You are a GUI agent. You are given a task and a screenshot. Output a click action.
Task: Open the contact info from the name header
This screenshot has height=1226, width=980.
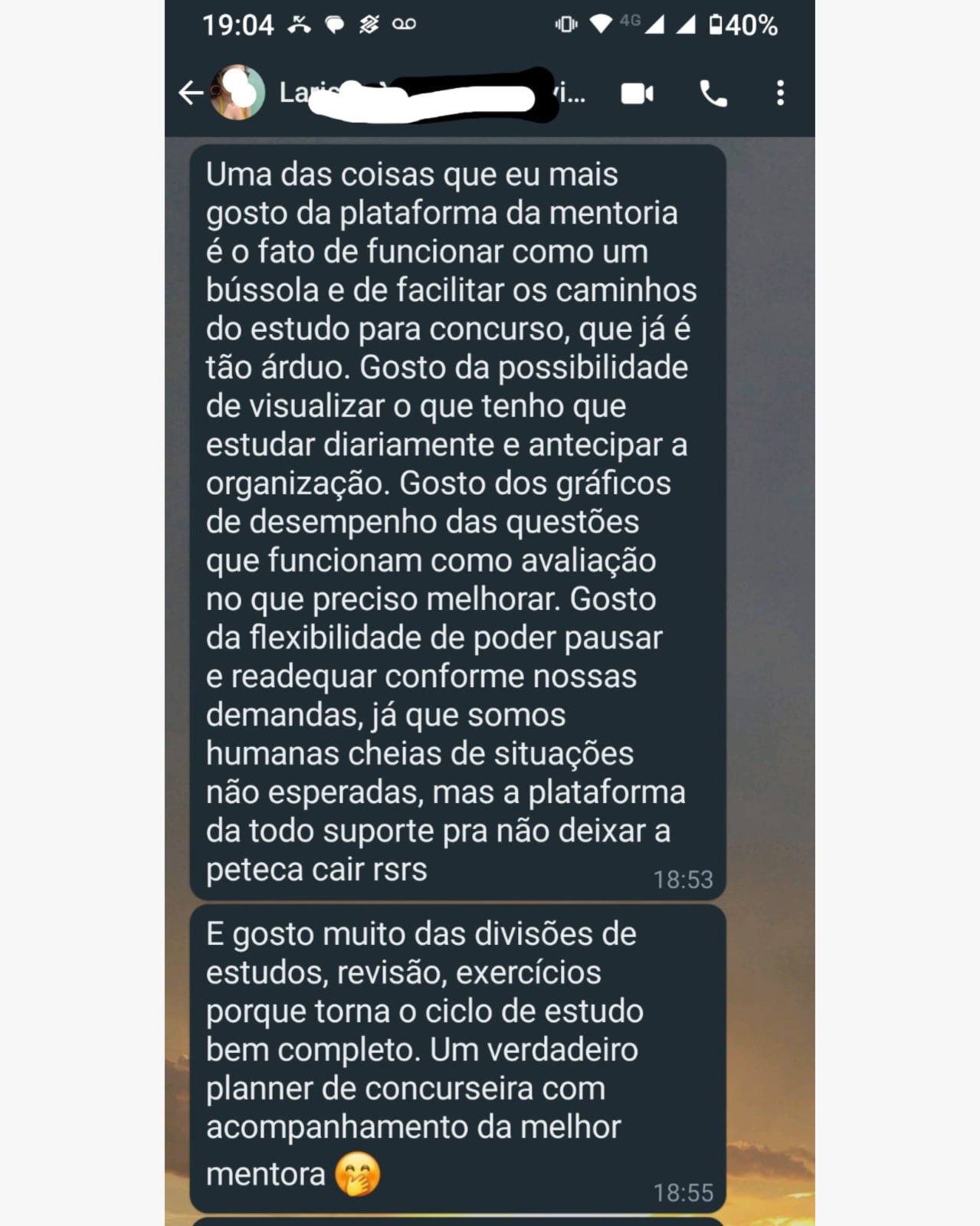[x=429, y=93]
